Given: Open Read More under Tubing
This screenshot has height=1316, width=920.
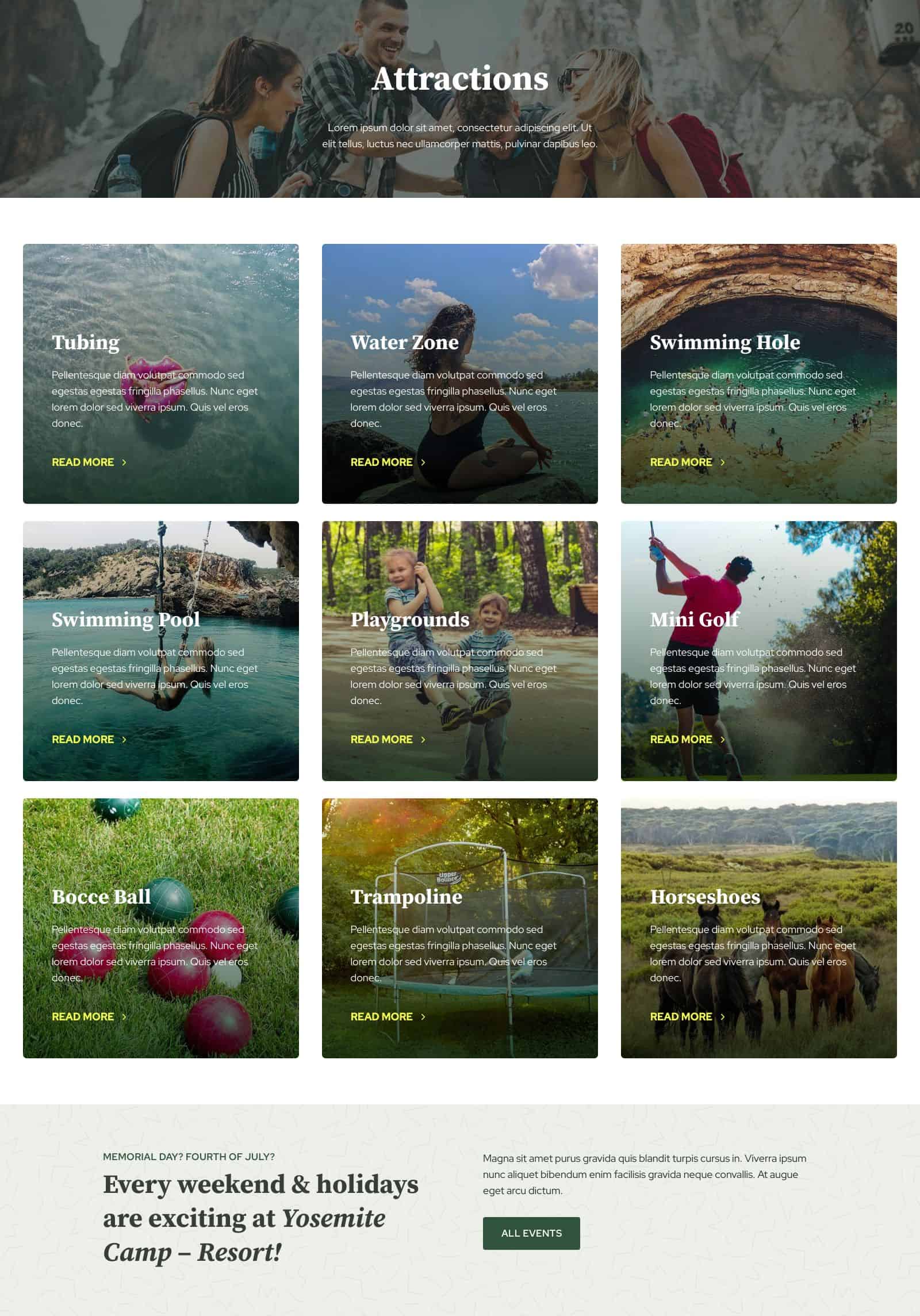Looking at the screenshot, I should tap(89, 462).
